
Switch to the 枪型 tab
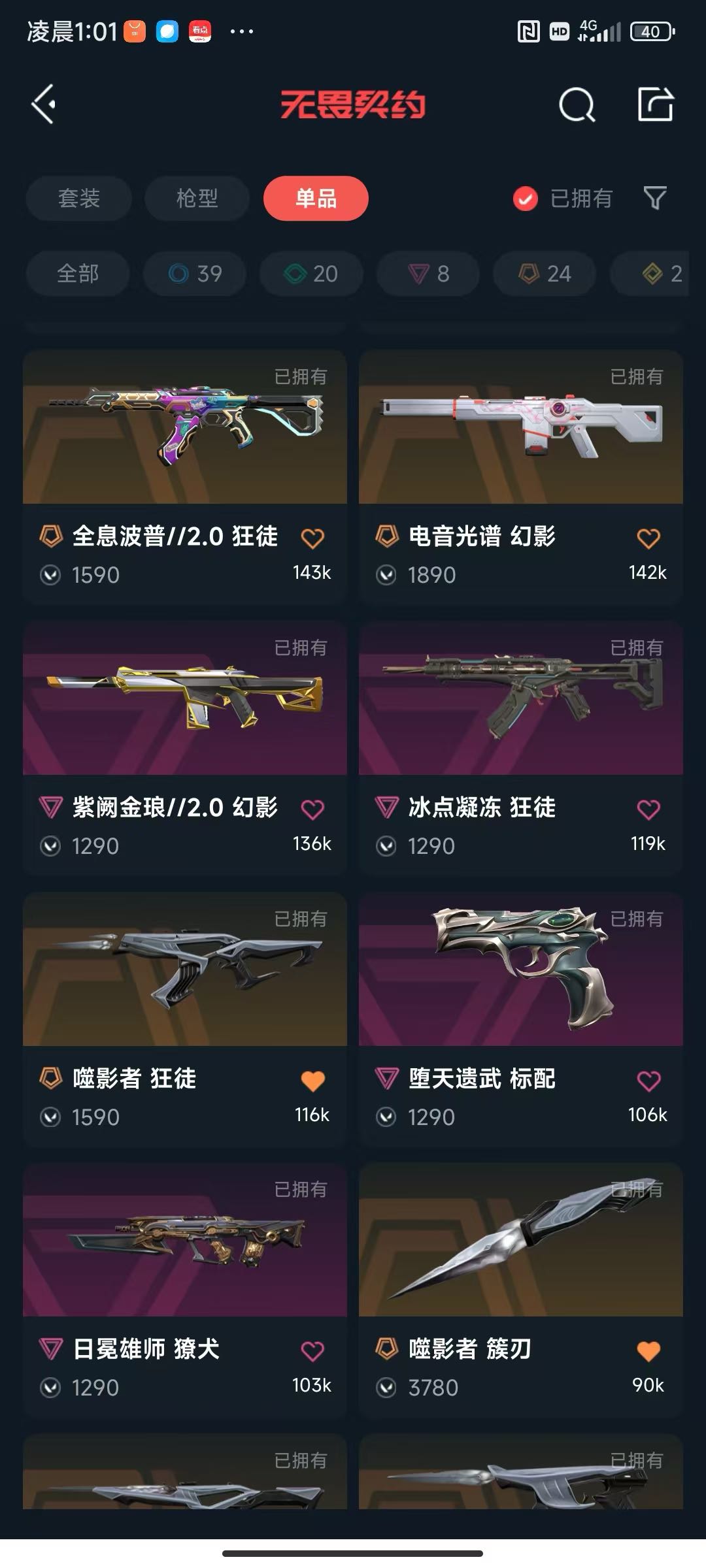197,198
